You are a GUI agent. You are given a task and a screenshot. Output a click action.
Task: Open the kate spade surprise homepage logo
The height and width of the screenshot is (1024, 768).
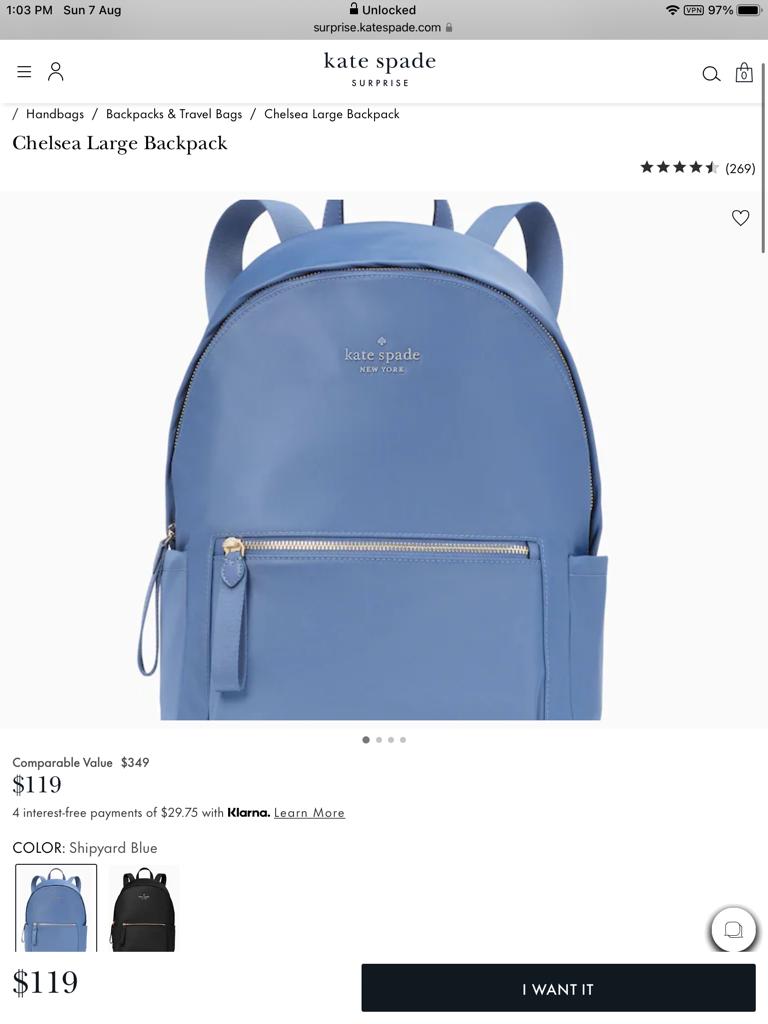pos(380,69)
